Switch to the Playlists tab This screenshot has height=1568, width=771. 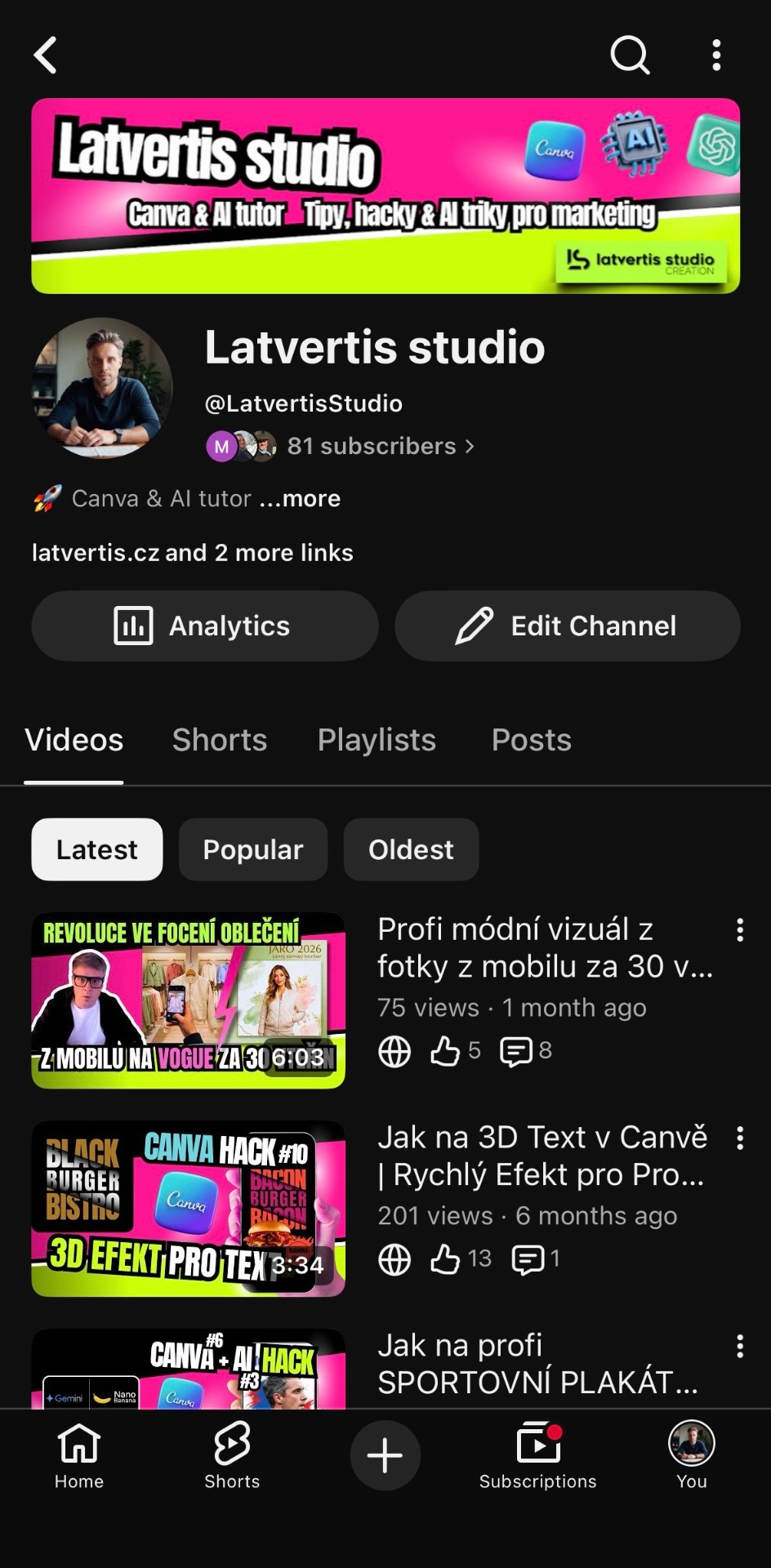pos(377,740)
